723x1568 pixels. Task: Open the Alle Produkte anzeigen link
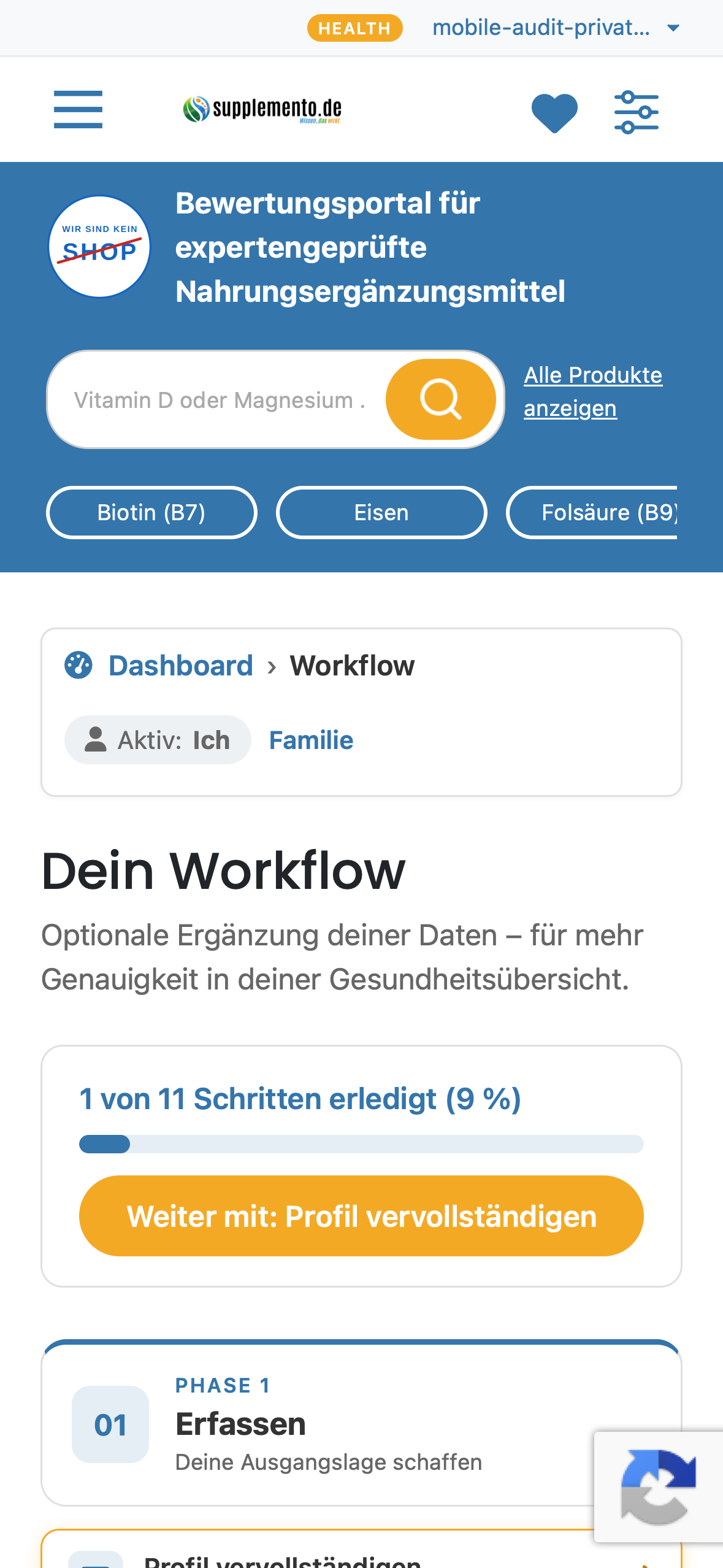[592, 391]
